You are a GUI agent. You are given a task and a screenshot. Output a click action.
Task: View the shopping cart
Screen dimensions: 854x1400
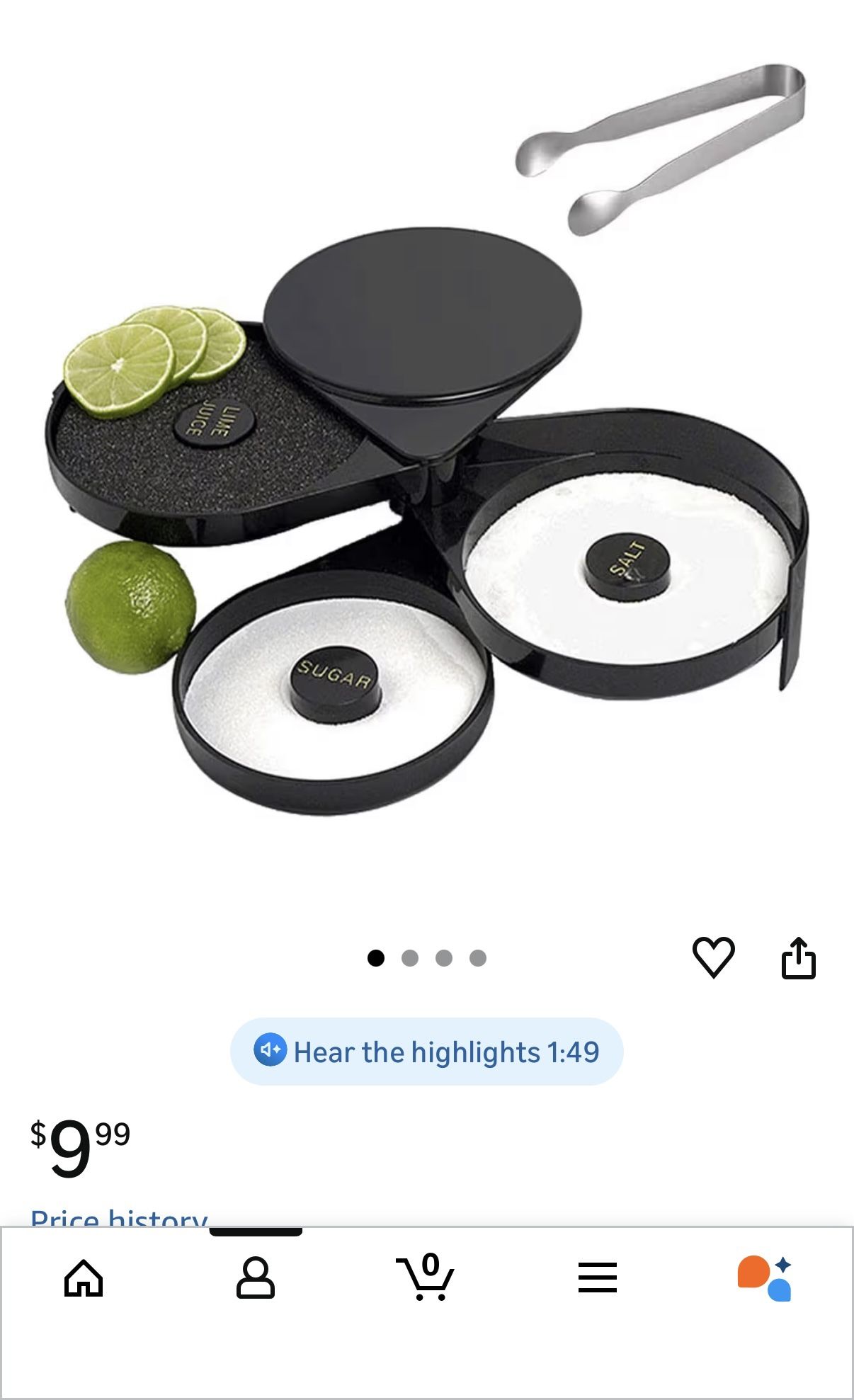[426, 1277]
